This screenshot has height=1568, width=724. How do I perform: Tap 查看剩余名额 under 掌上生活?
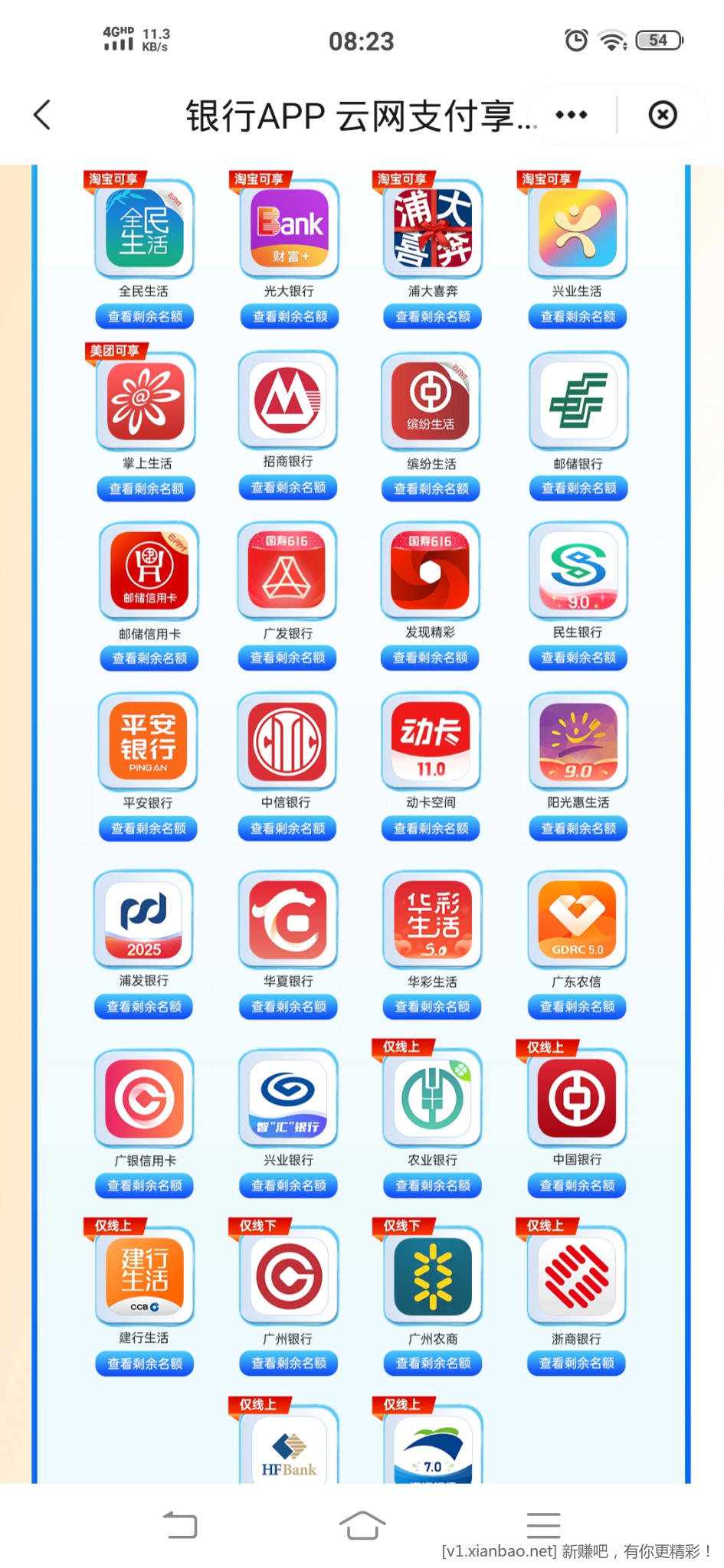point(146,488)
